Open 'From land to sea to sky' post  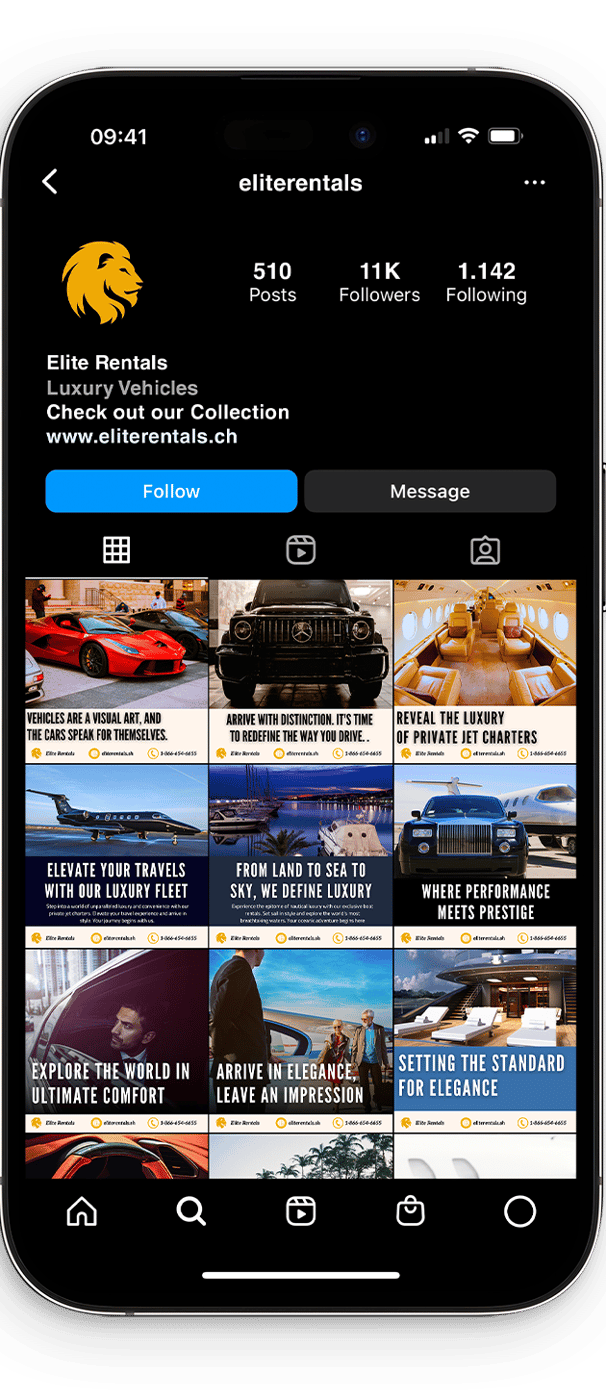tap(301, 855)
